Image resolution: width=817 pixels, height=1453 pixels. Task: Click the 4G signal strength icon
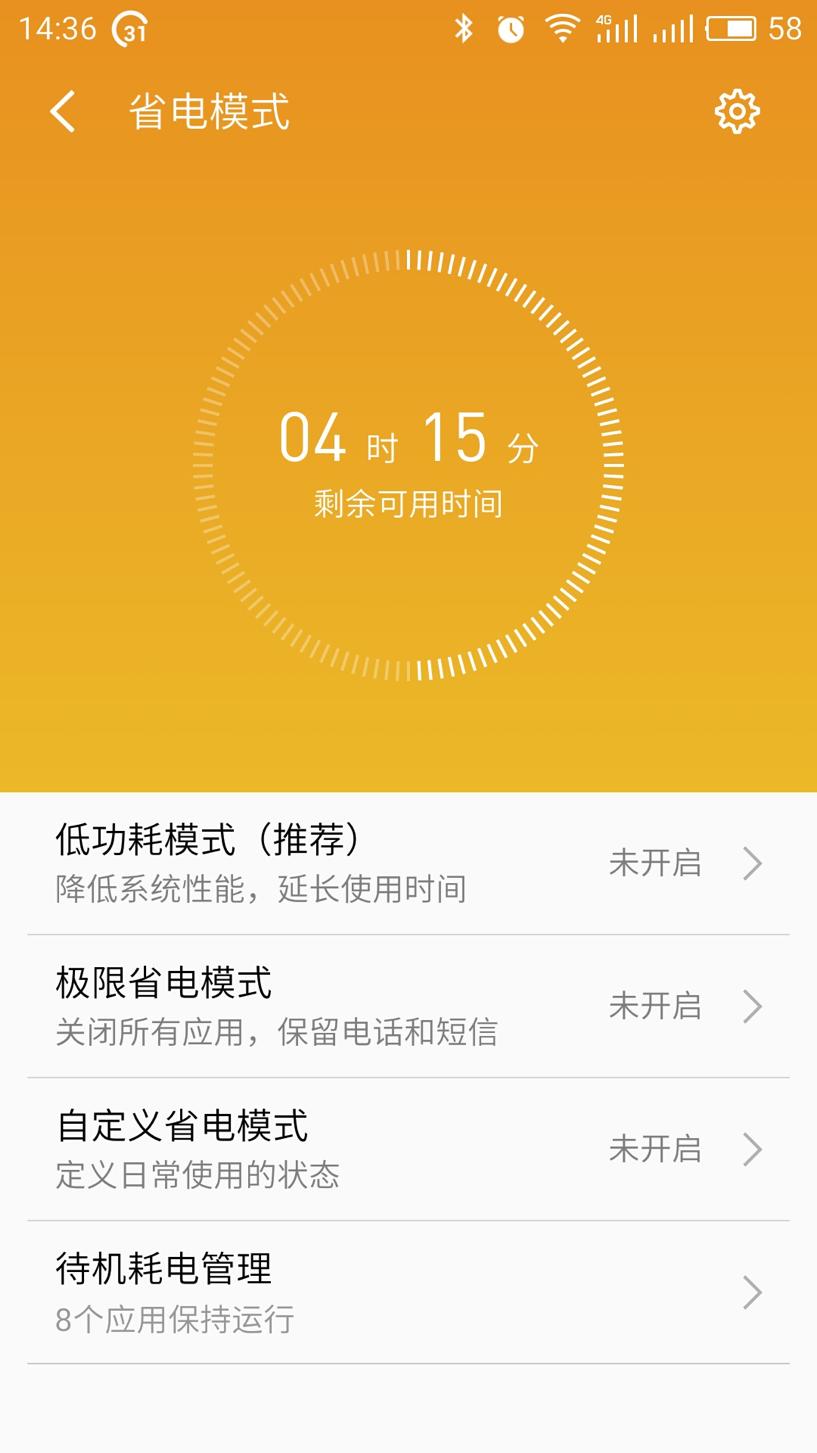coord(617,29)
